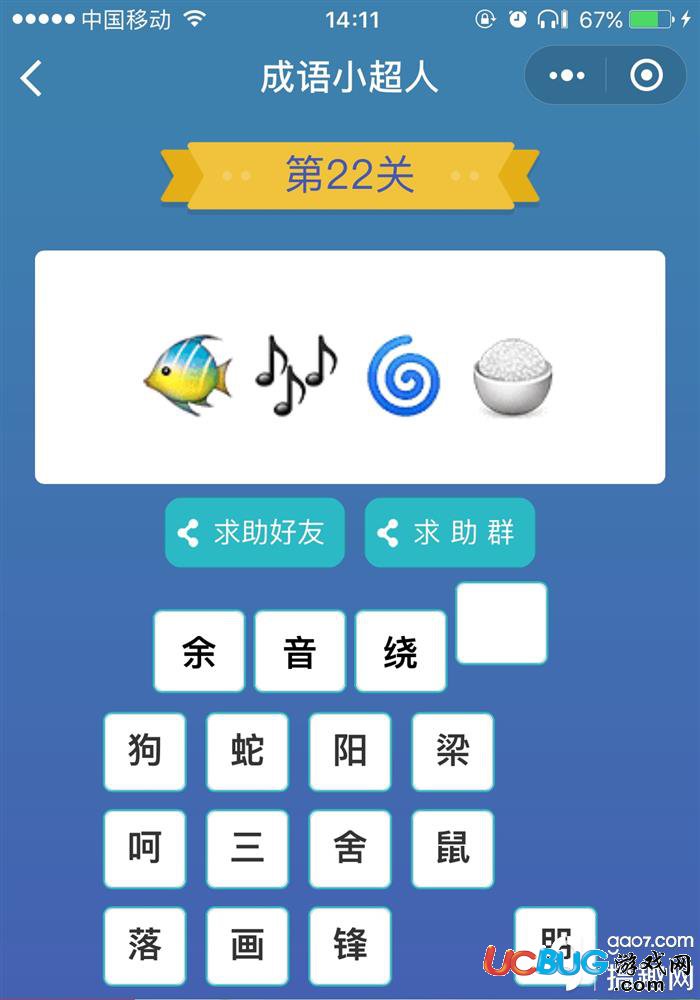Choose the character 画
This screenshot has height=1000, width=700.
247,945
